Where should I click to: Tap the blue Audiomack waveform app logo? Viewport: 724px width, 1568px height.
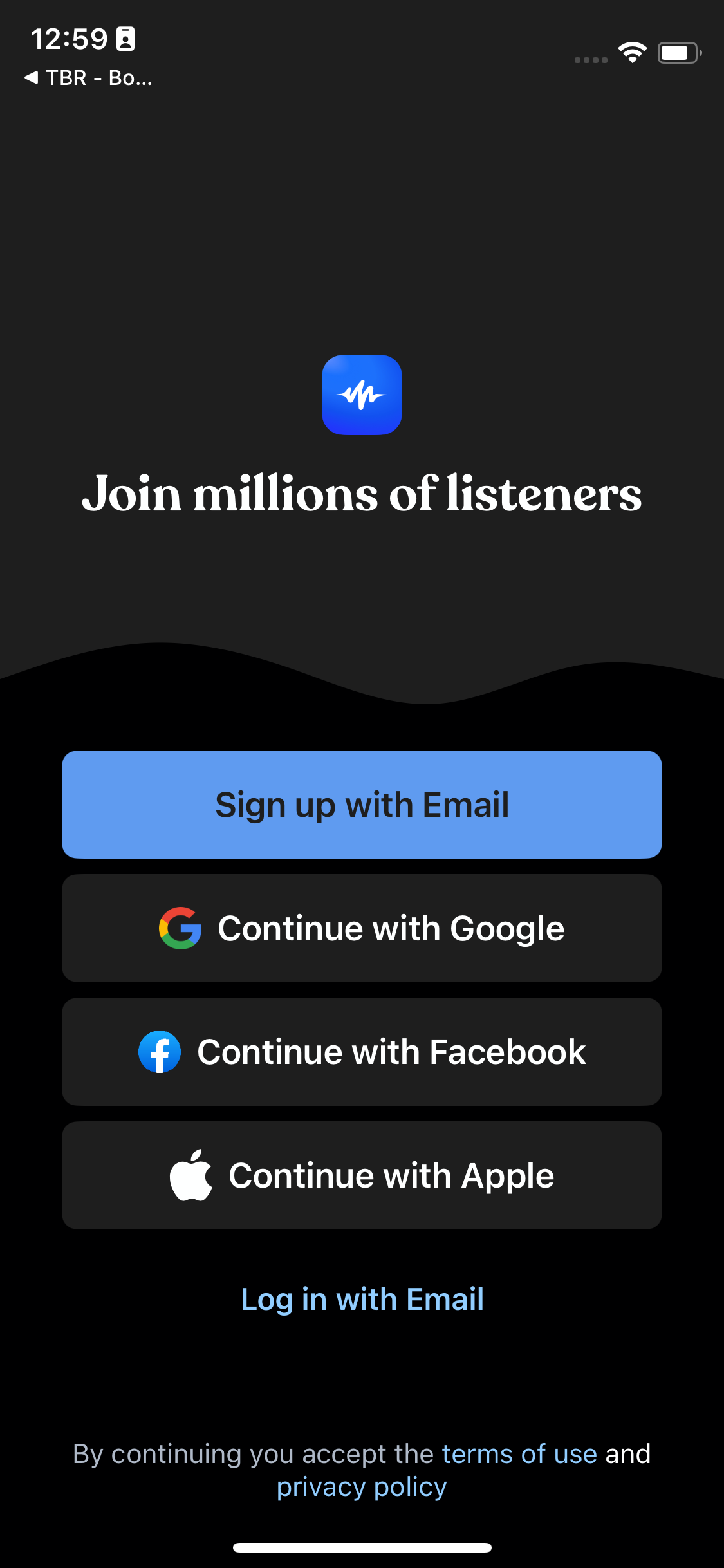coord(362,395)
